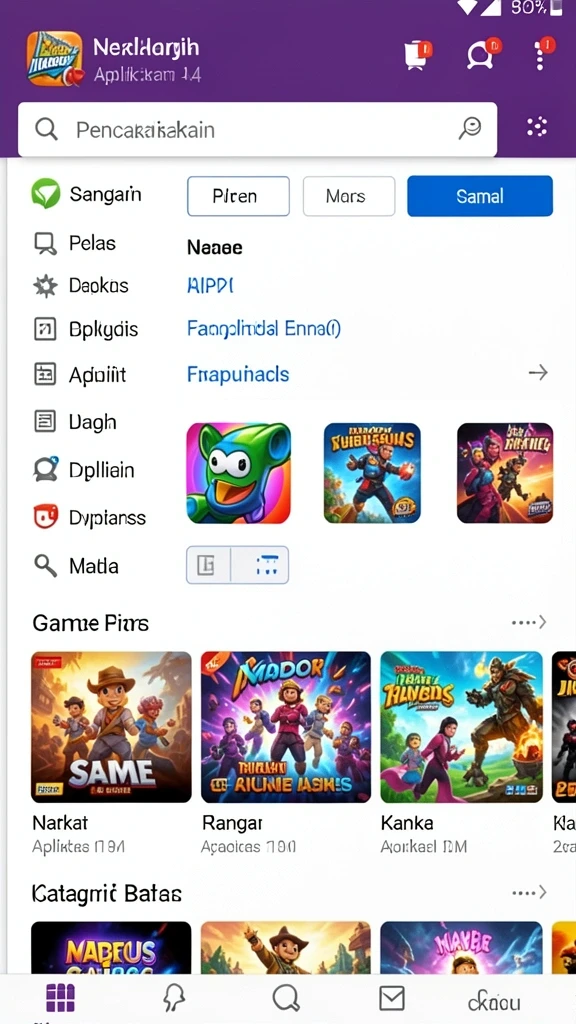See more in Game Pirrs

pyautogui.click(x=529, y=622)
